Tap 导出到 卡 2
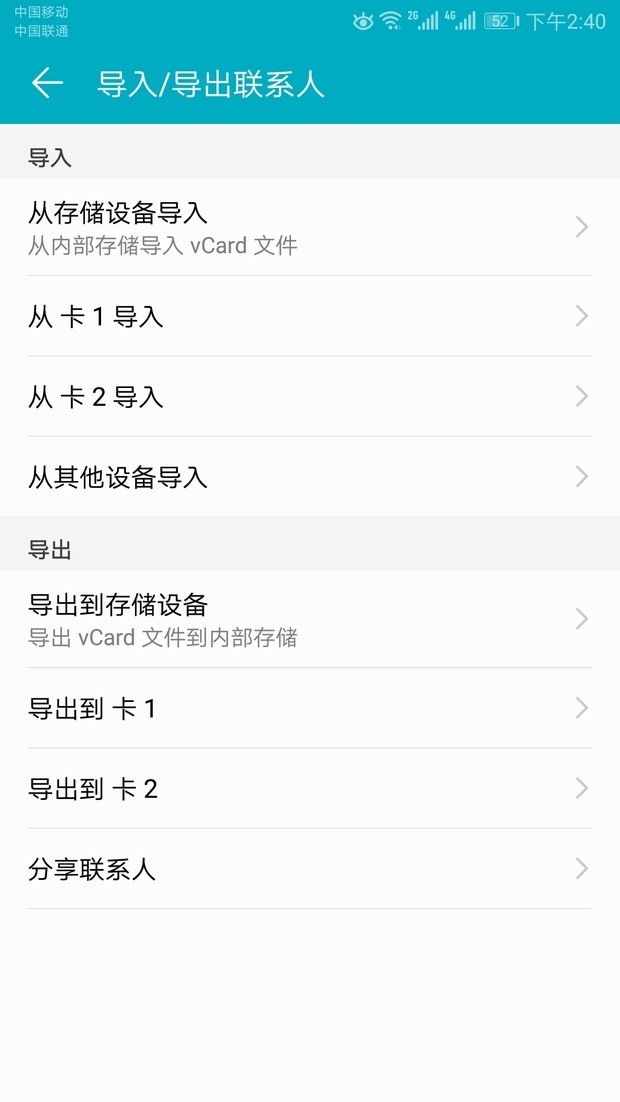620x1102 pixels. 309,789
